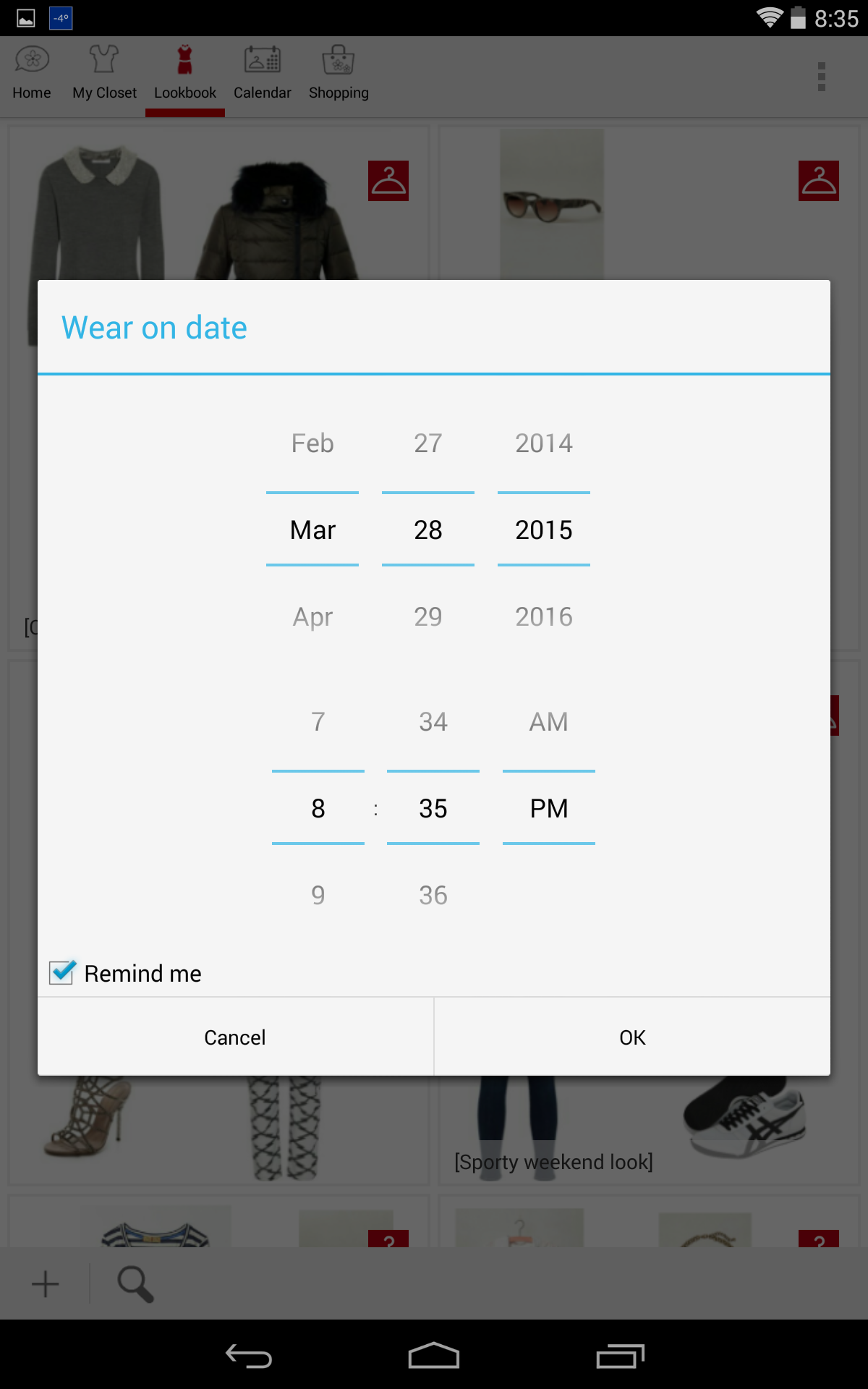The height and width of the screenshot is (1389, 868).
Task: Toggle the Remind me checkbox
Action: coord(64,973)
